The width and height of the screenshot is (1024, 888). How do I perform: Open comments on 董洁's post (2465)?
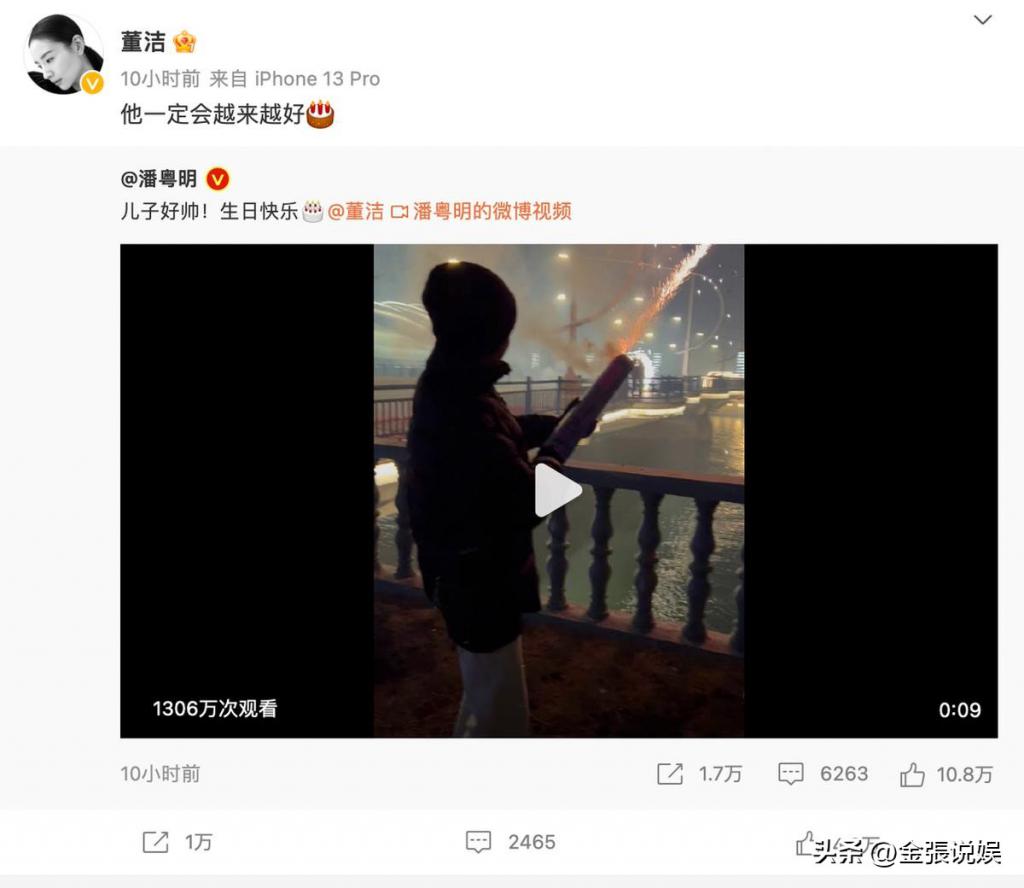point(510,842)
